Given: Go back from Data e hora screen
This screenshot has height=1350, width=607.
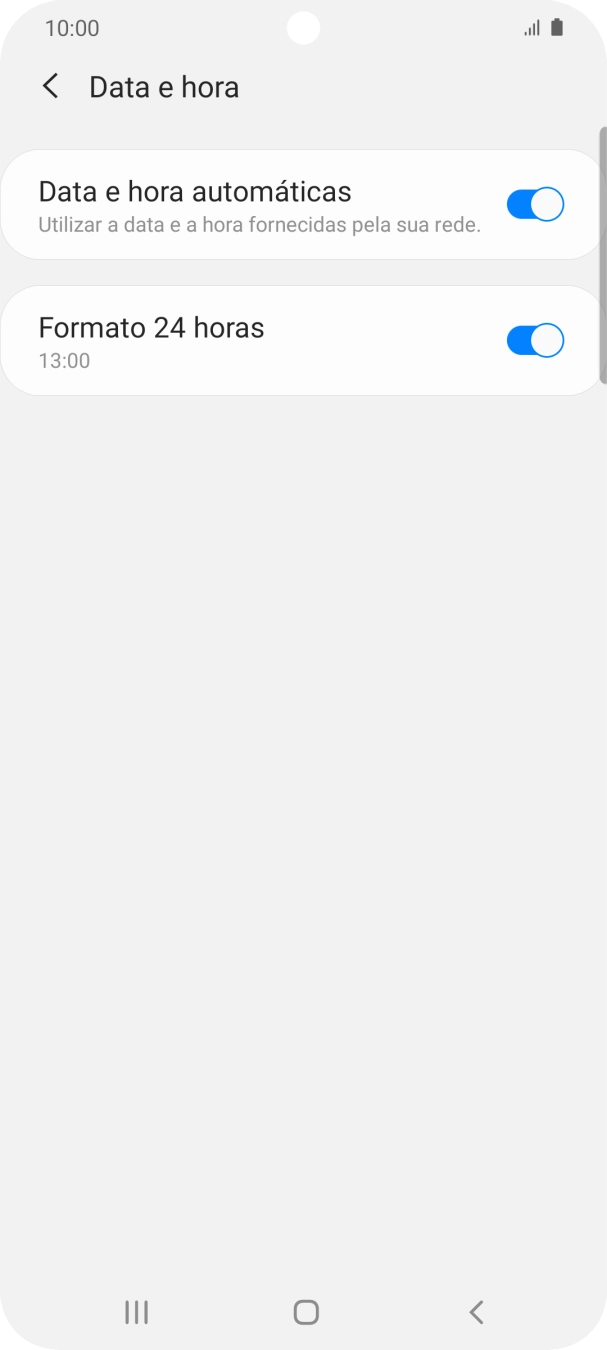Looking at the screenshot, I should click(x=50, y=87).
